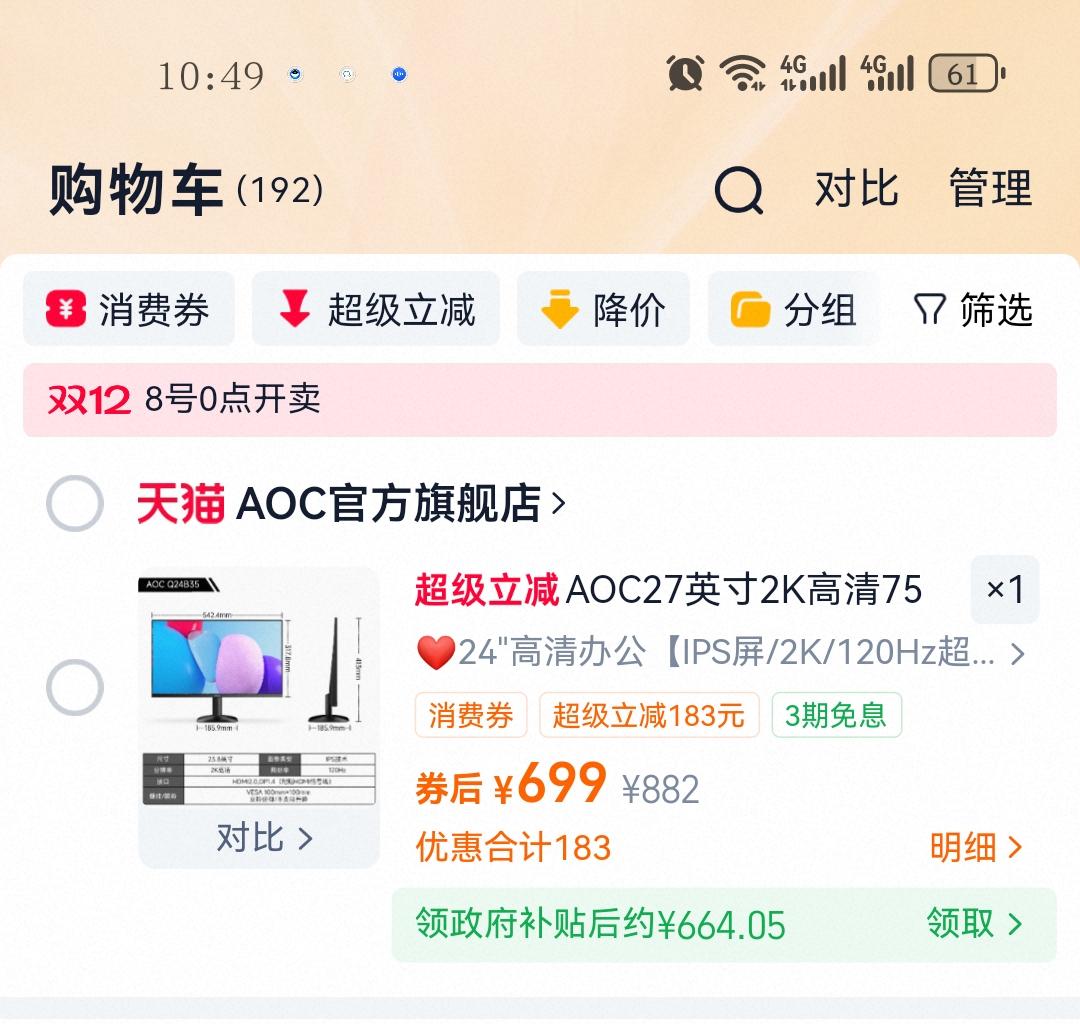Screen dimensions: 1080x1024
Task: Check the AOC 27英寸 monitor item
Action: [75, 688]
